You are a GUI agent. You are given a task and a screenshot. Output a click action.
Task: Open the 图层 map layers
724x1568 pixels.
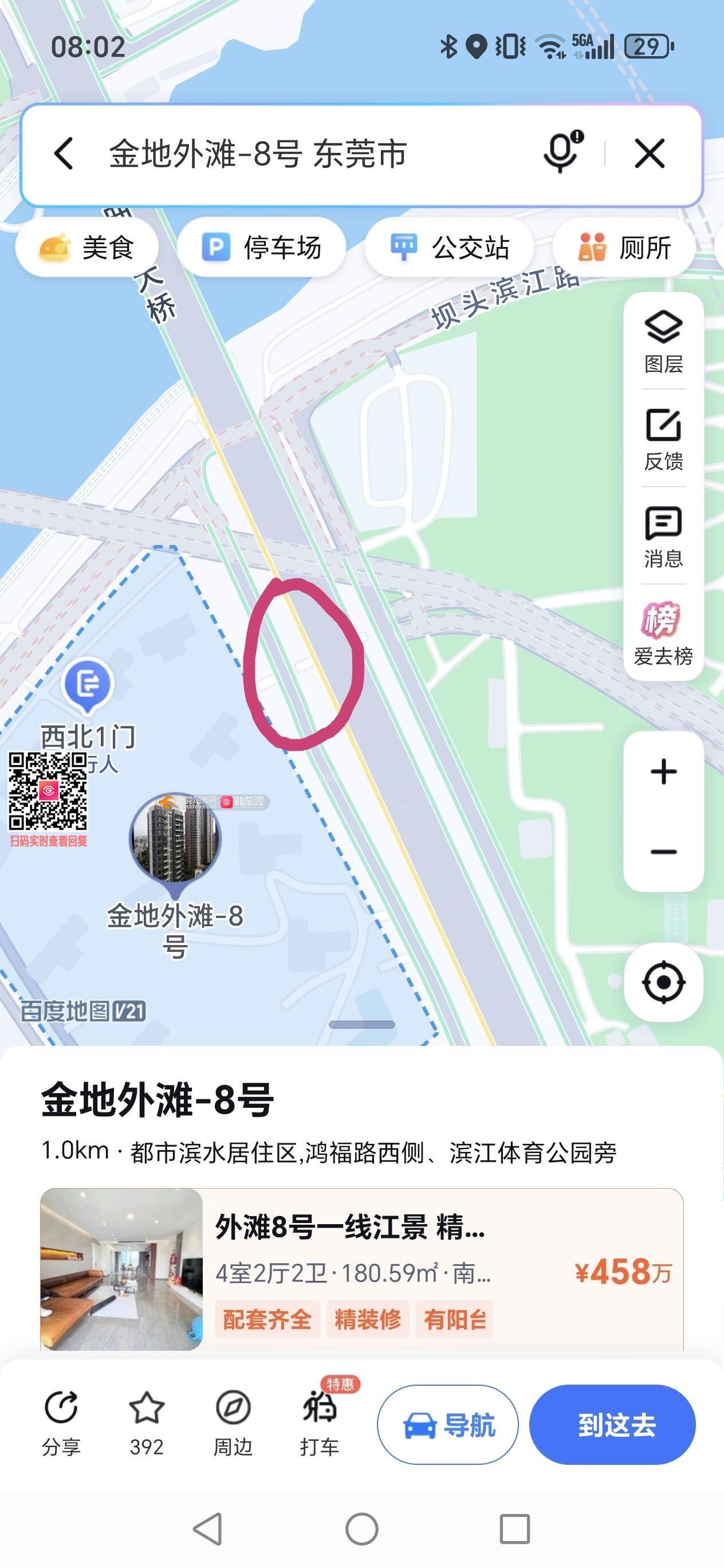(x=663, y=342)
